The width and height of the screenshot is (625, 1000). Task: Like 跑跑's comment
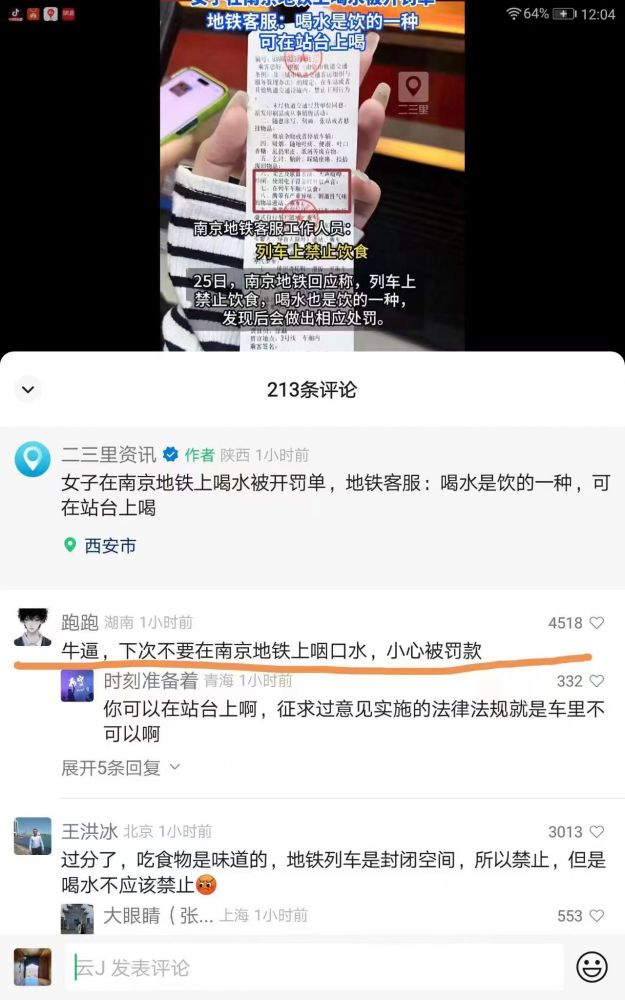[x=597, y=623]
